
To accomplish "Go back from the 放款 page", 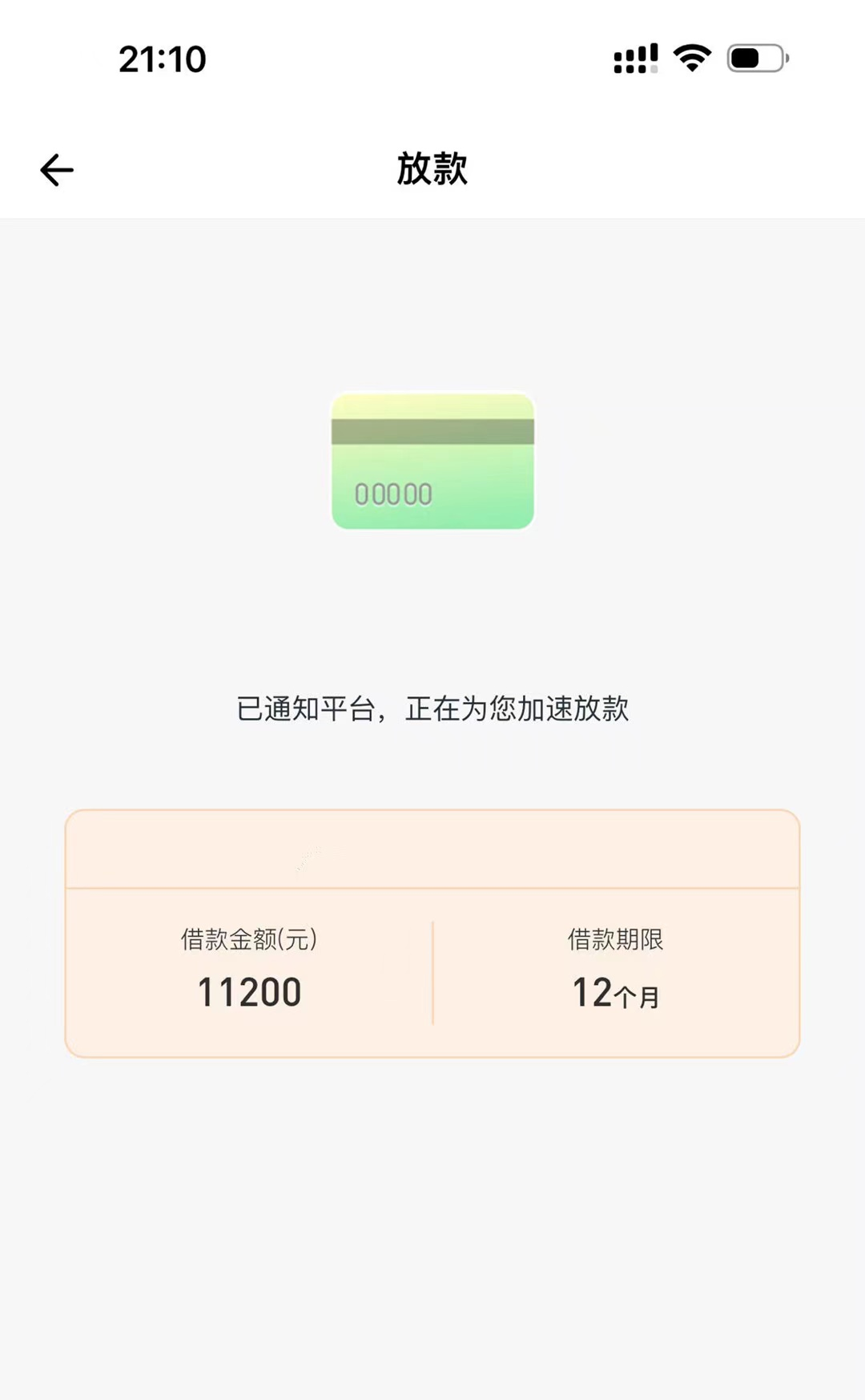I will [x=57, y=170].
